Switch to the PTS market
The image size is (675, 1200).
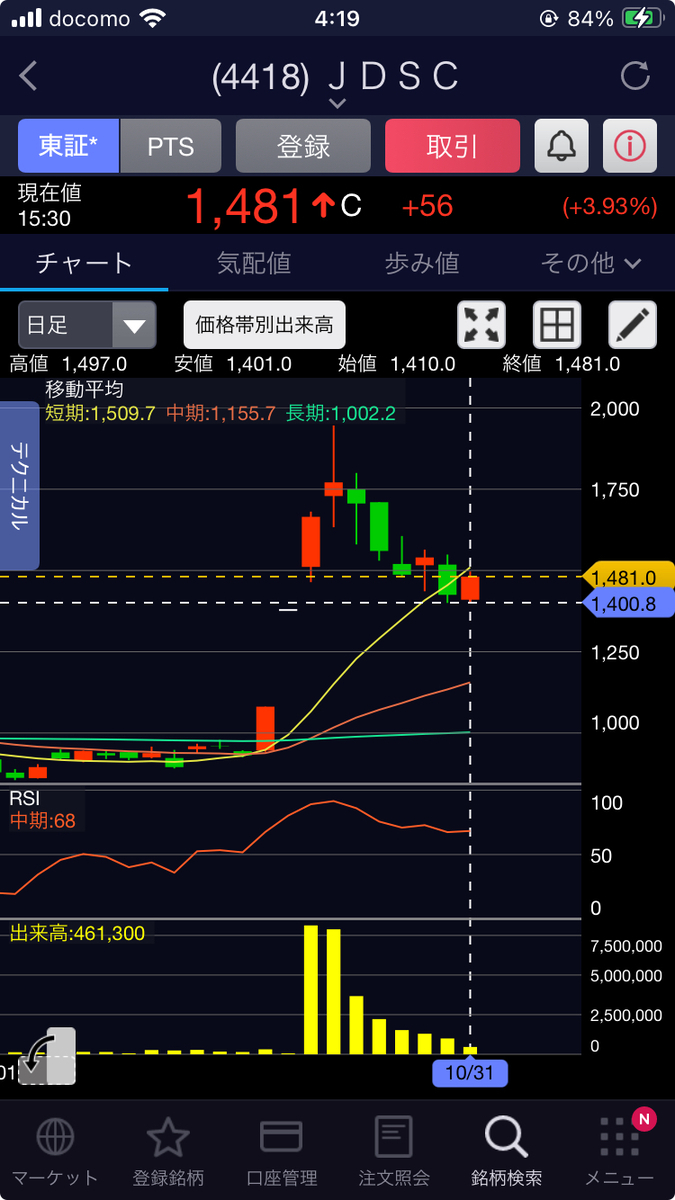tap(171, 146)
